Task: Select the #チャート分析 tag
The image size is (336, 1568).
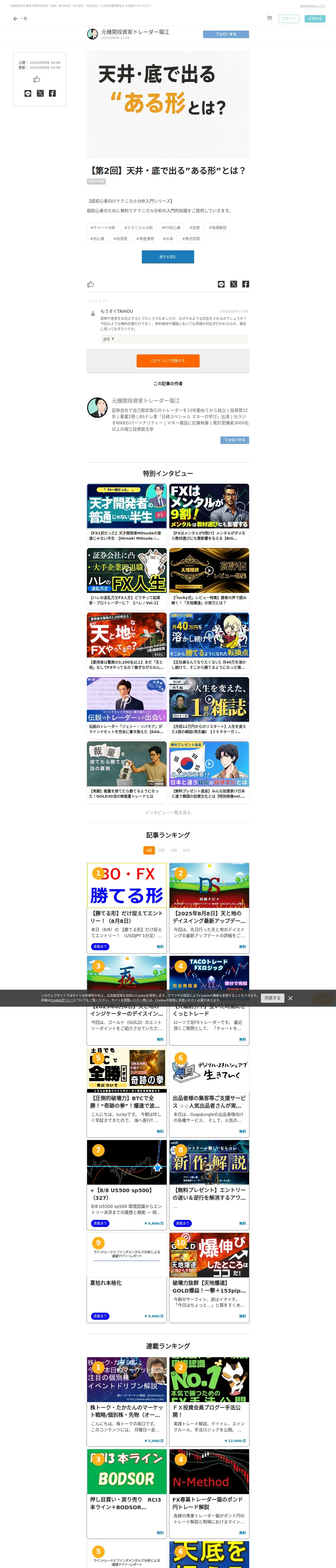Action: click(x=103, y=228)
